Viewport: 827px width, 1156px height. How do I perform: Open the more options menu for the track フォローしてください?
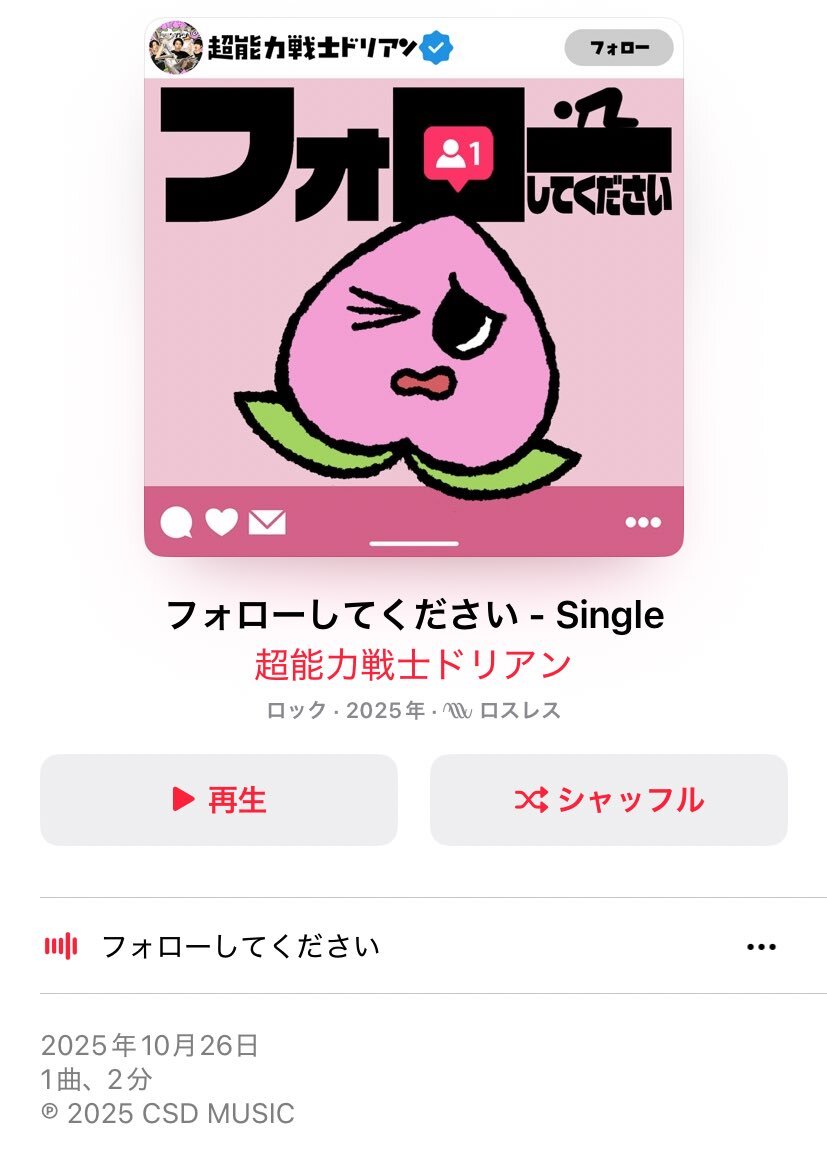[761, 947]
